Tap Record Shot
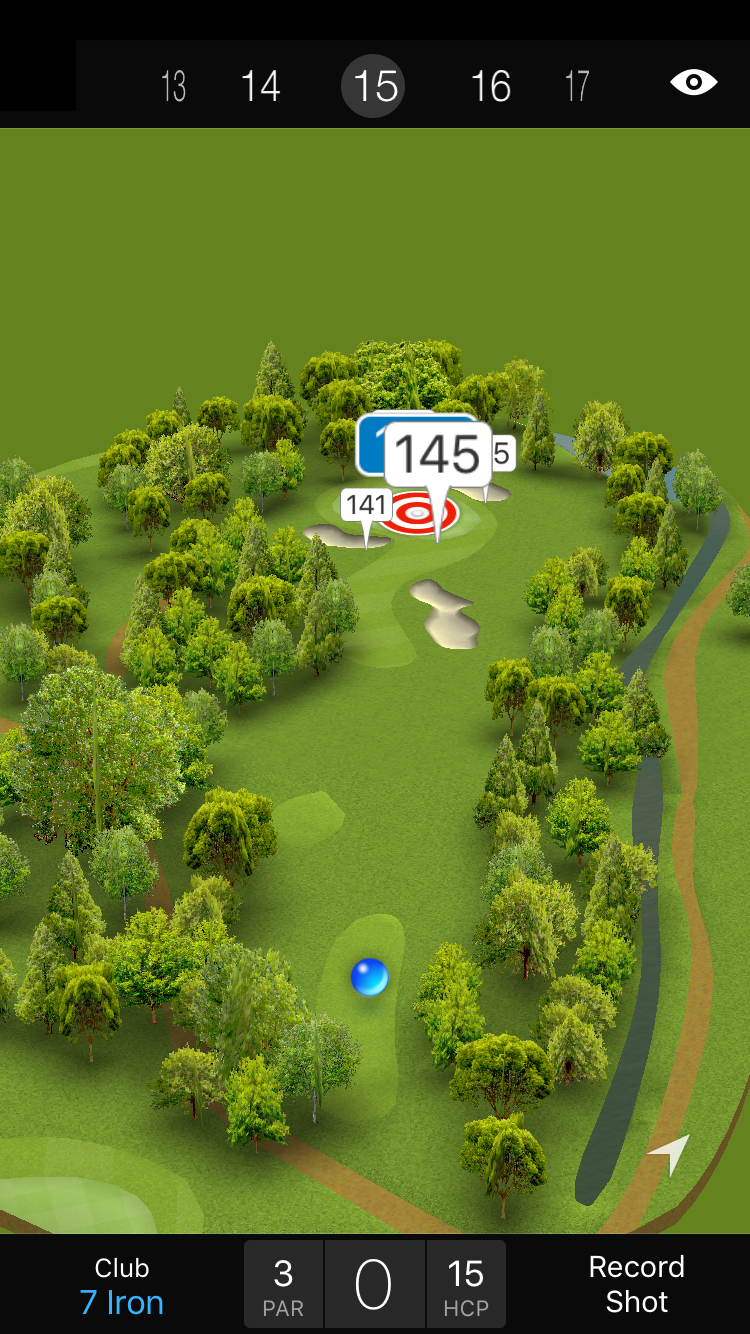This screenshot has width=750, height=1334. 636,1284
